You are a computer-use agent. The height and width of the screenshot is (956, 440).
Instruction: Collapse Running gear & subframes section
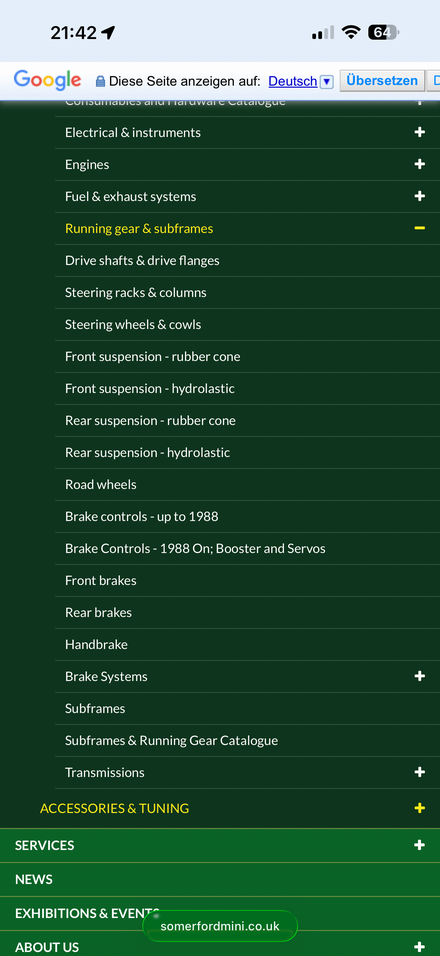click(419, 228)
